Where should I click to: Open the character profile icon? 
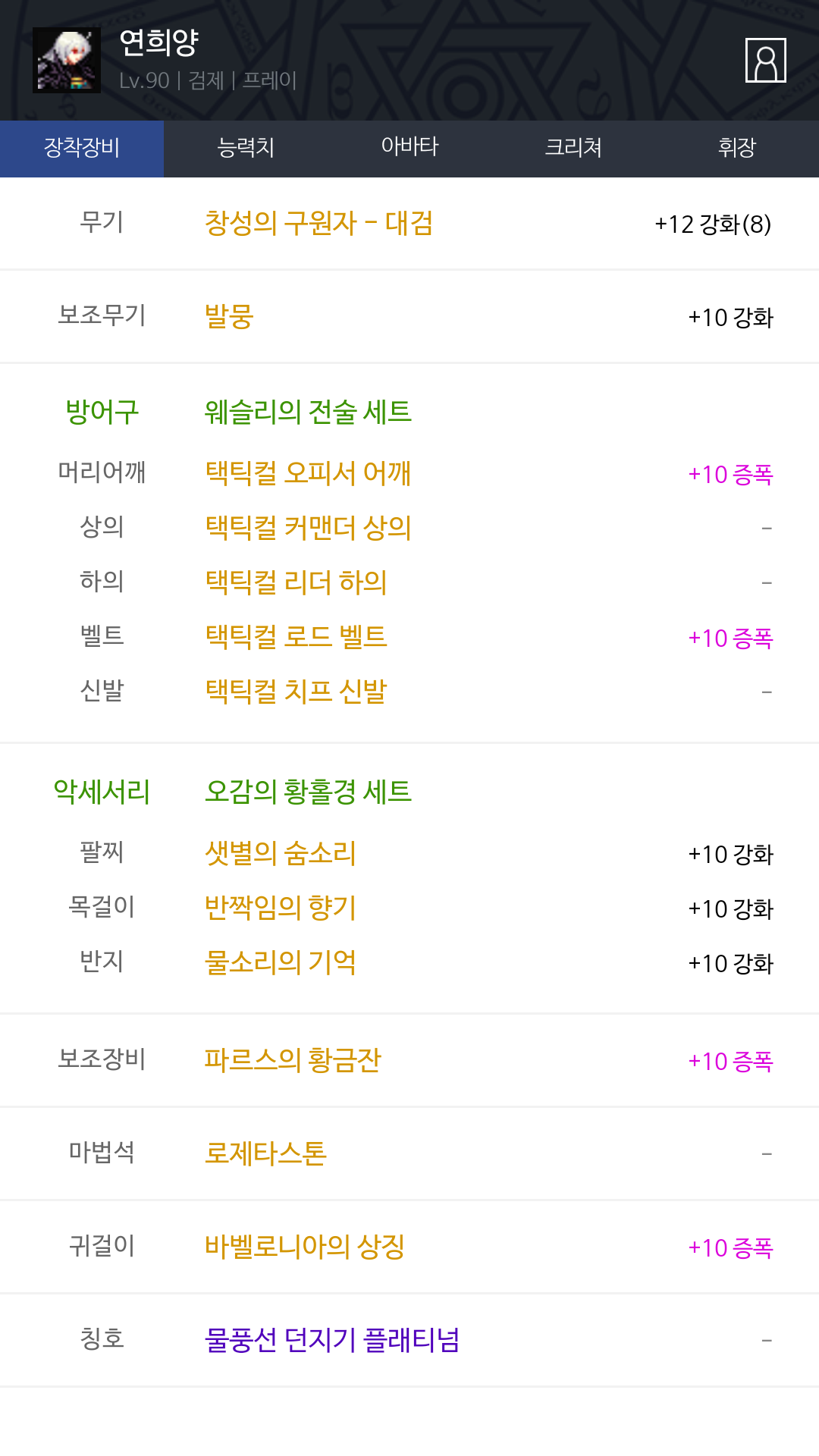tap(766, 60)
